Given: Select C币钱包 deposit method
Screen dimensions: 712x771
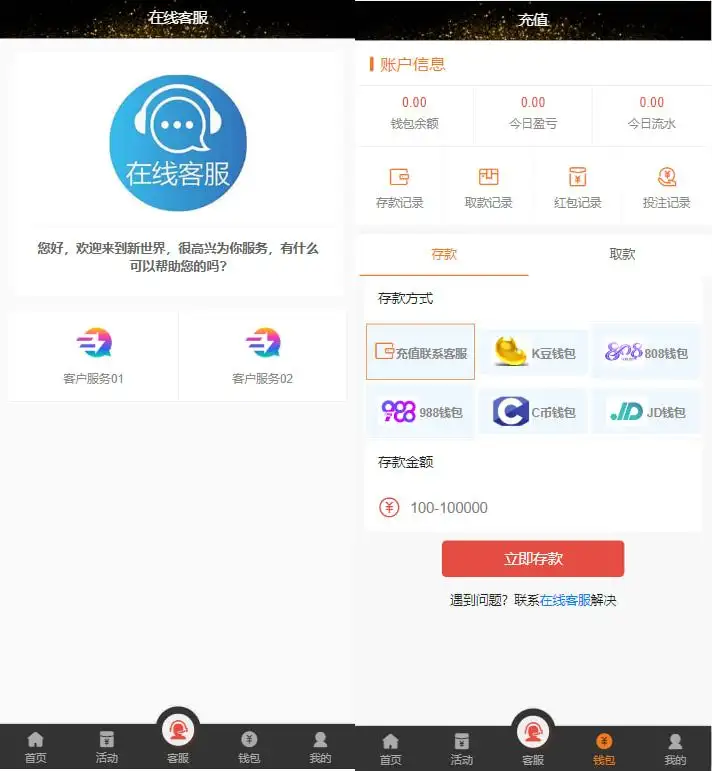Looking at the screenshot, I should pos(534,411).
